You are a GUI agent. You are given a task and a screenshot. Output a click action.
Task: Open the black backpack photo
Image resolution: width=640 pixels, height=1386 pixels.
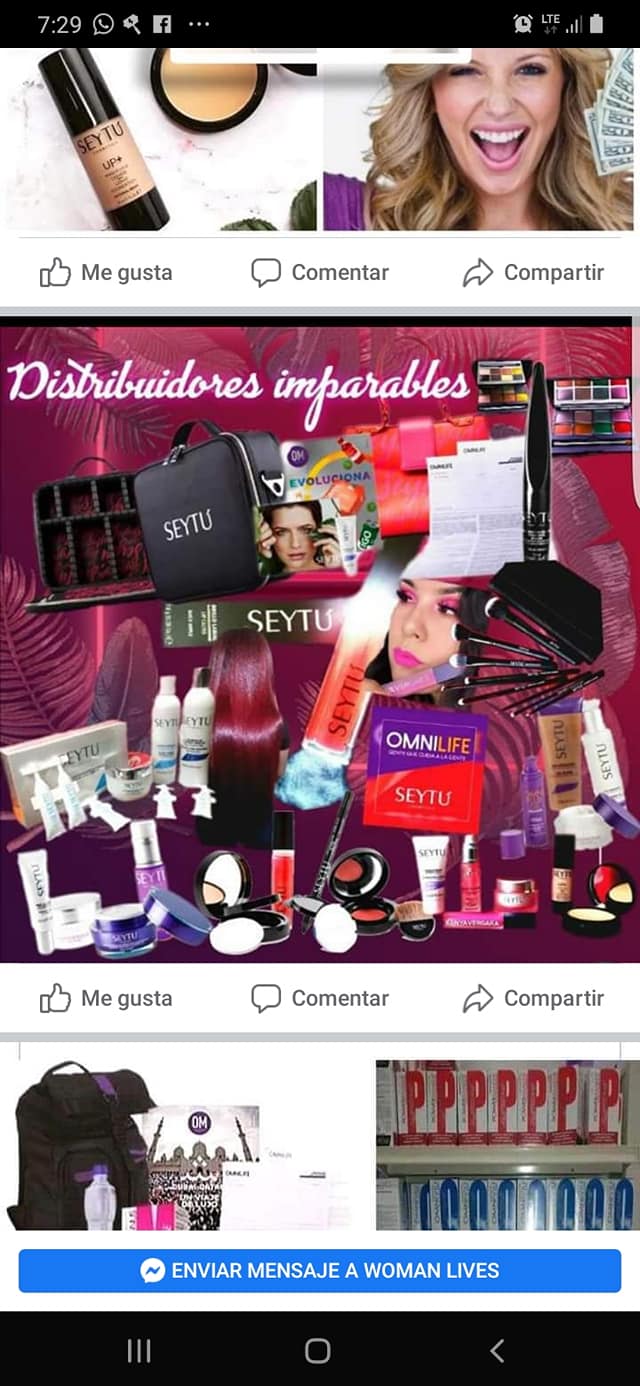[180, 1145]
